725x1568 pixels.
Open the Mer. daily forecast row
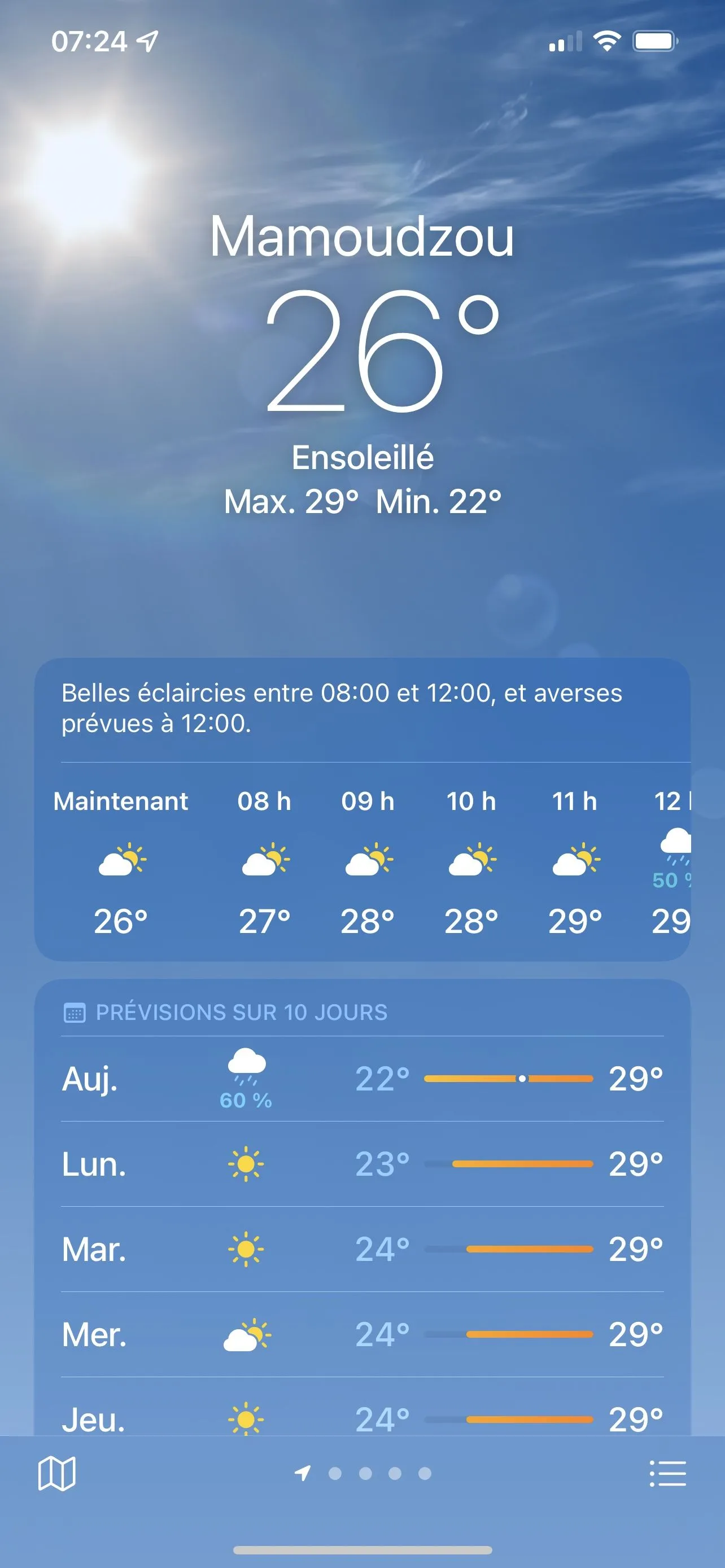click(x=362, y=1335)
